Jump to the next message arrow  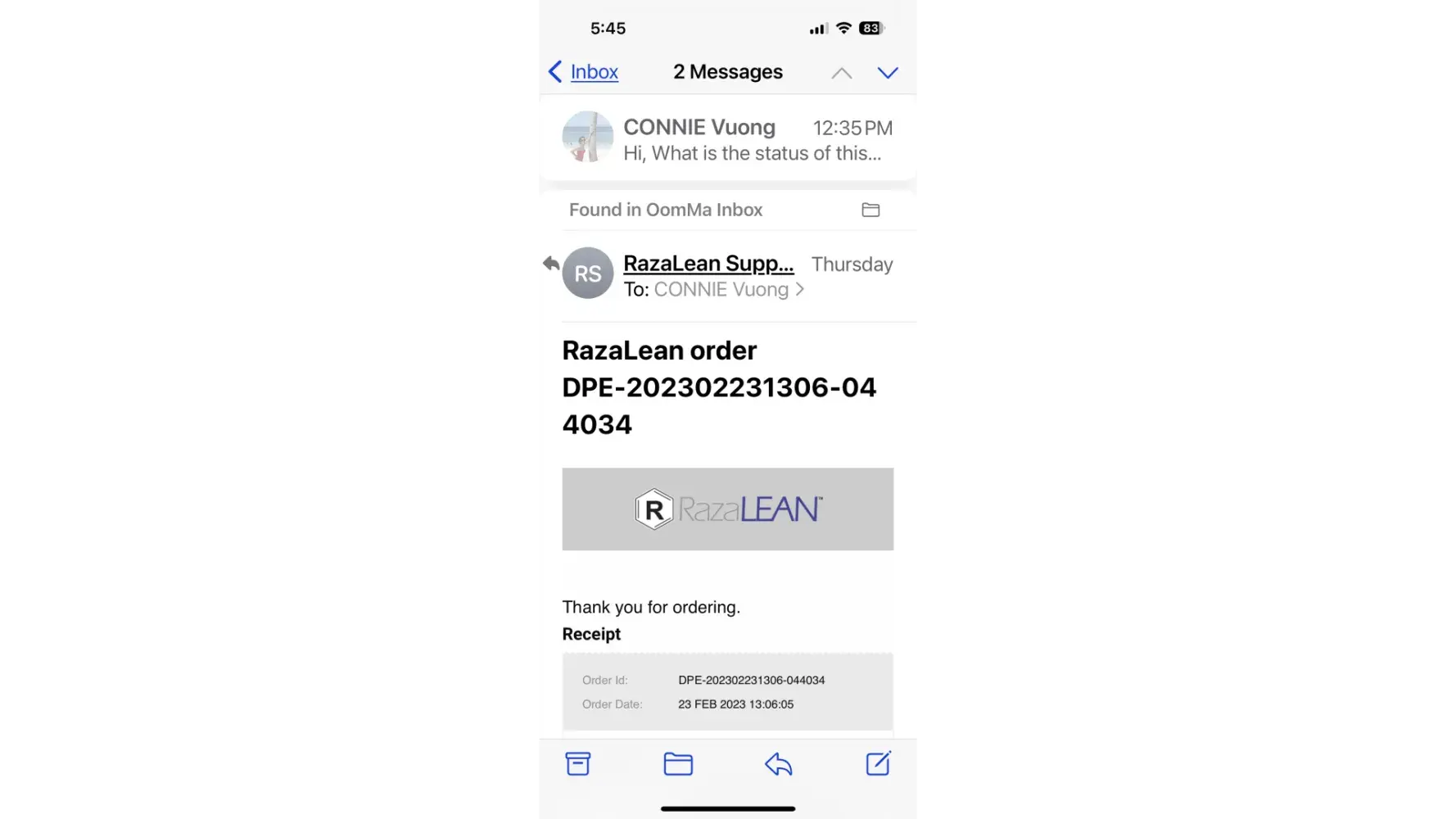(888, 73)
